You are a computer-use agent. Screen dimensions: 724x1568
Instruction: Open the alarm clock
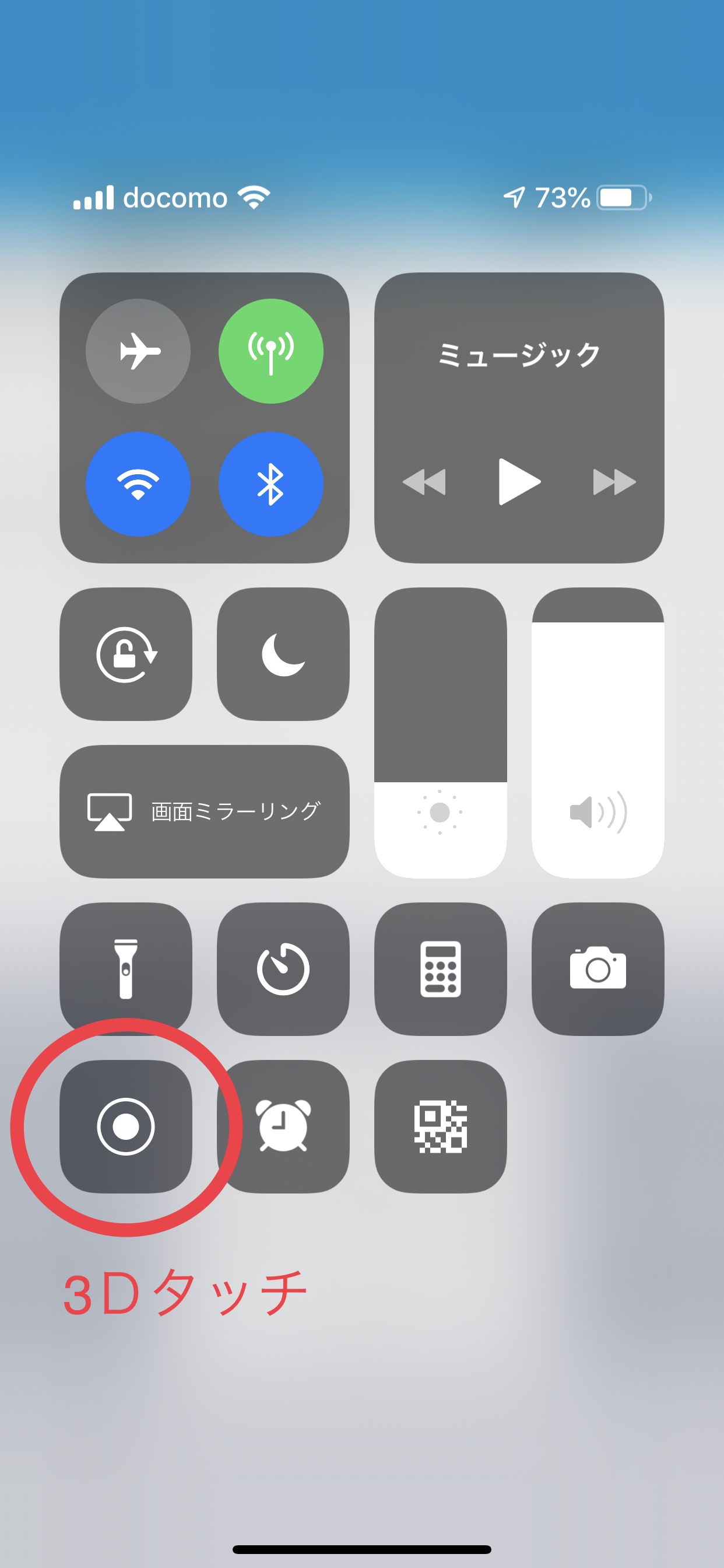click(283, 1126)
